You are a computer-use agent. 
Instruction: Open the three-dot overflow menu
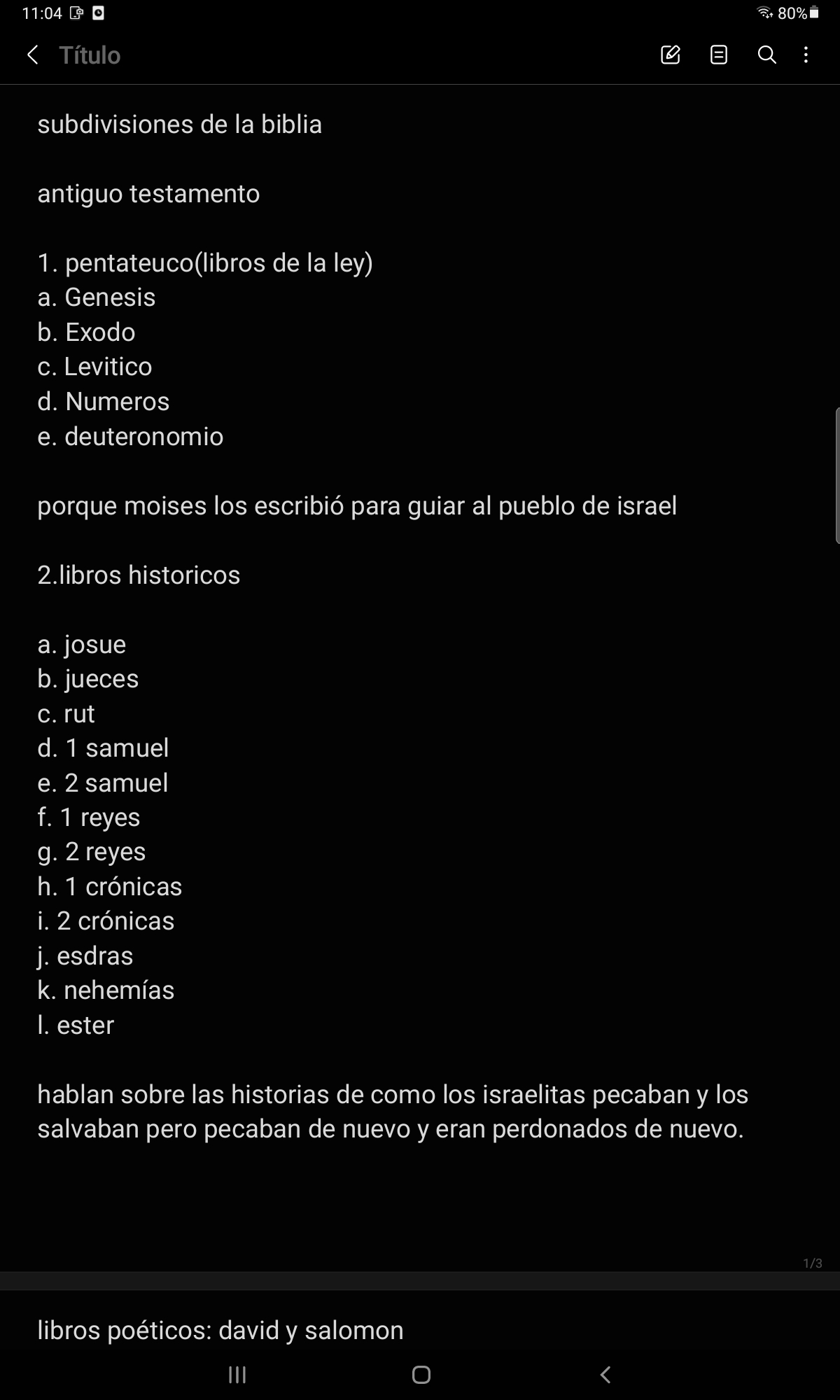pyautogui.click(x=806, y=55)
